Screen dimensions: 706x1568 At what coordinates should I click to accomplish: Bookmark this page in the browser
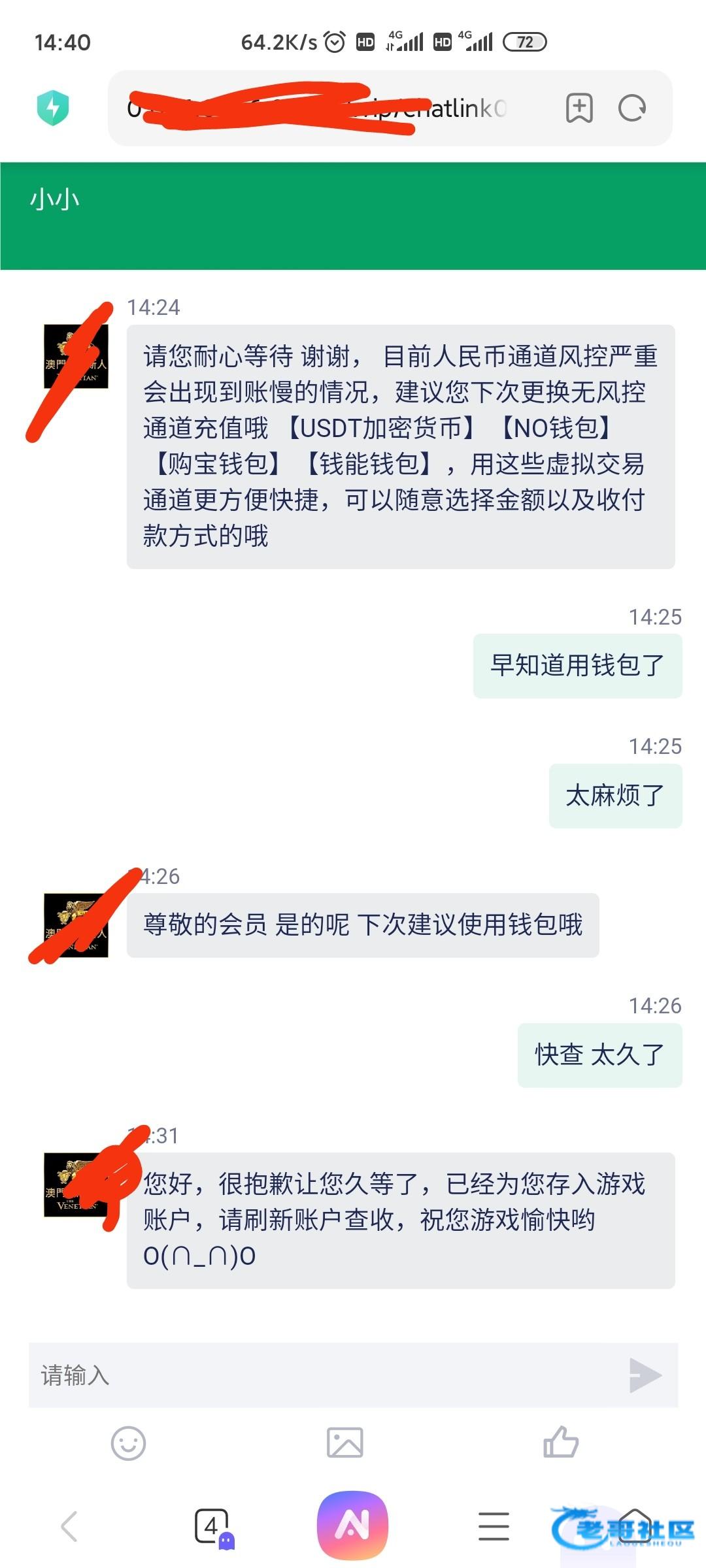pyautogui.click(x=579, y=108)
